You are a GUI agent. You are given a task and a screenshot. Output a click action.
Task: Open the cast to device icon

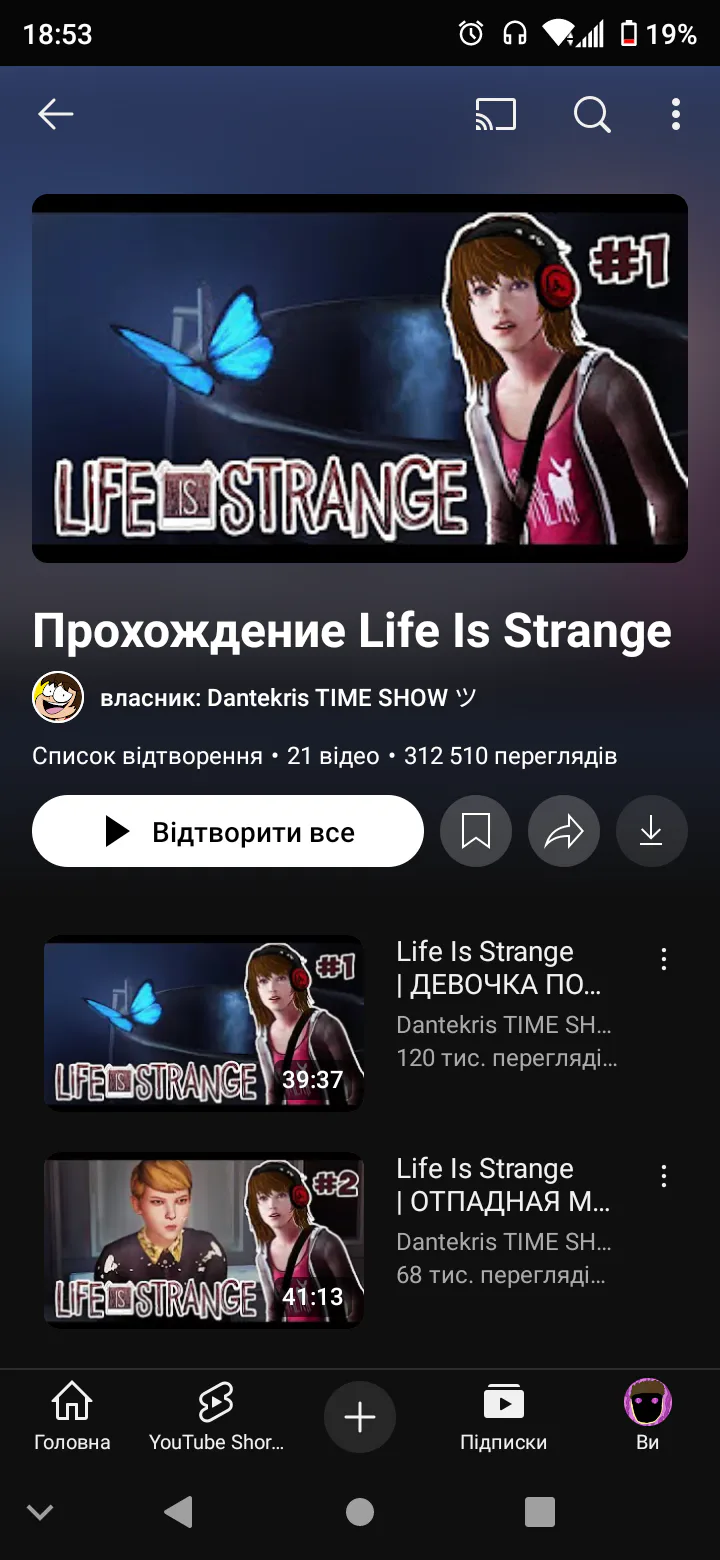point(495,115)
